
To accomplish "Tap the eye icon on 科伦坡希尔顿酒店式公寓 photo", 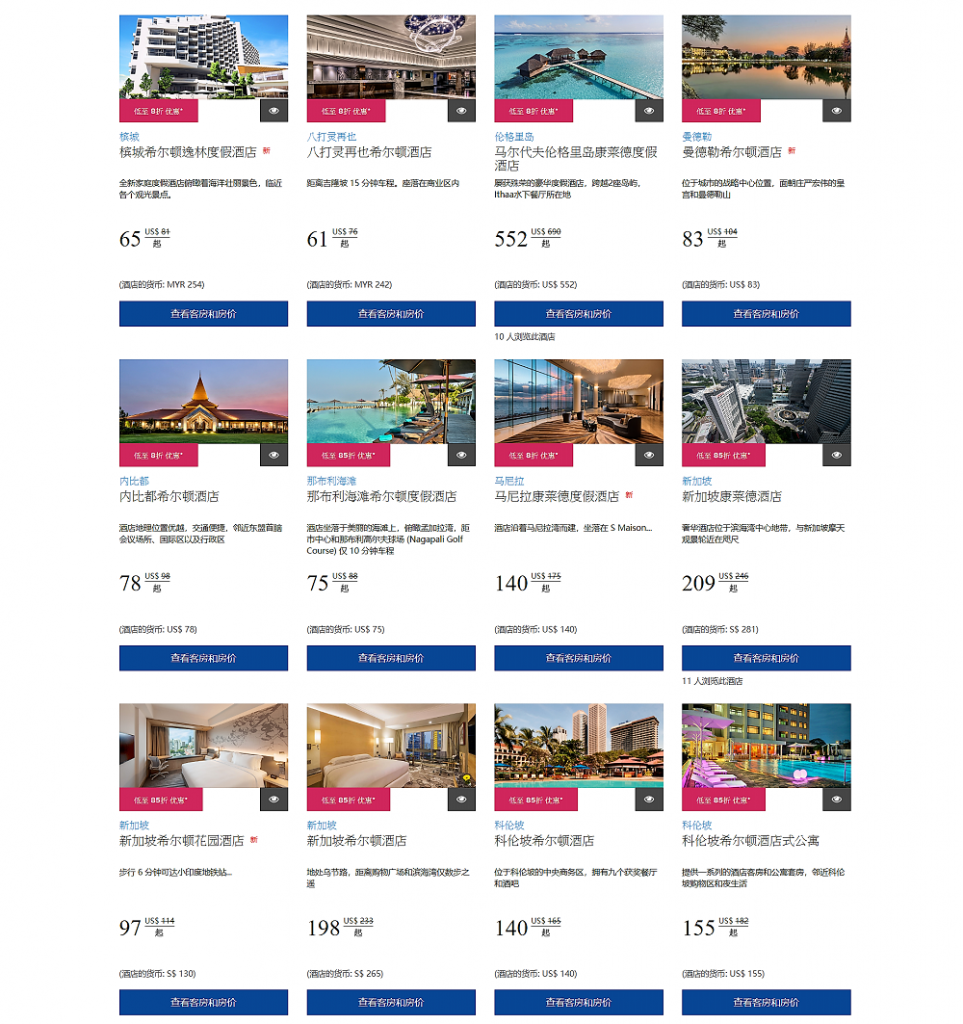I will [x=837, y=799].
